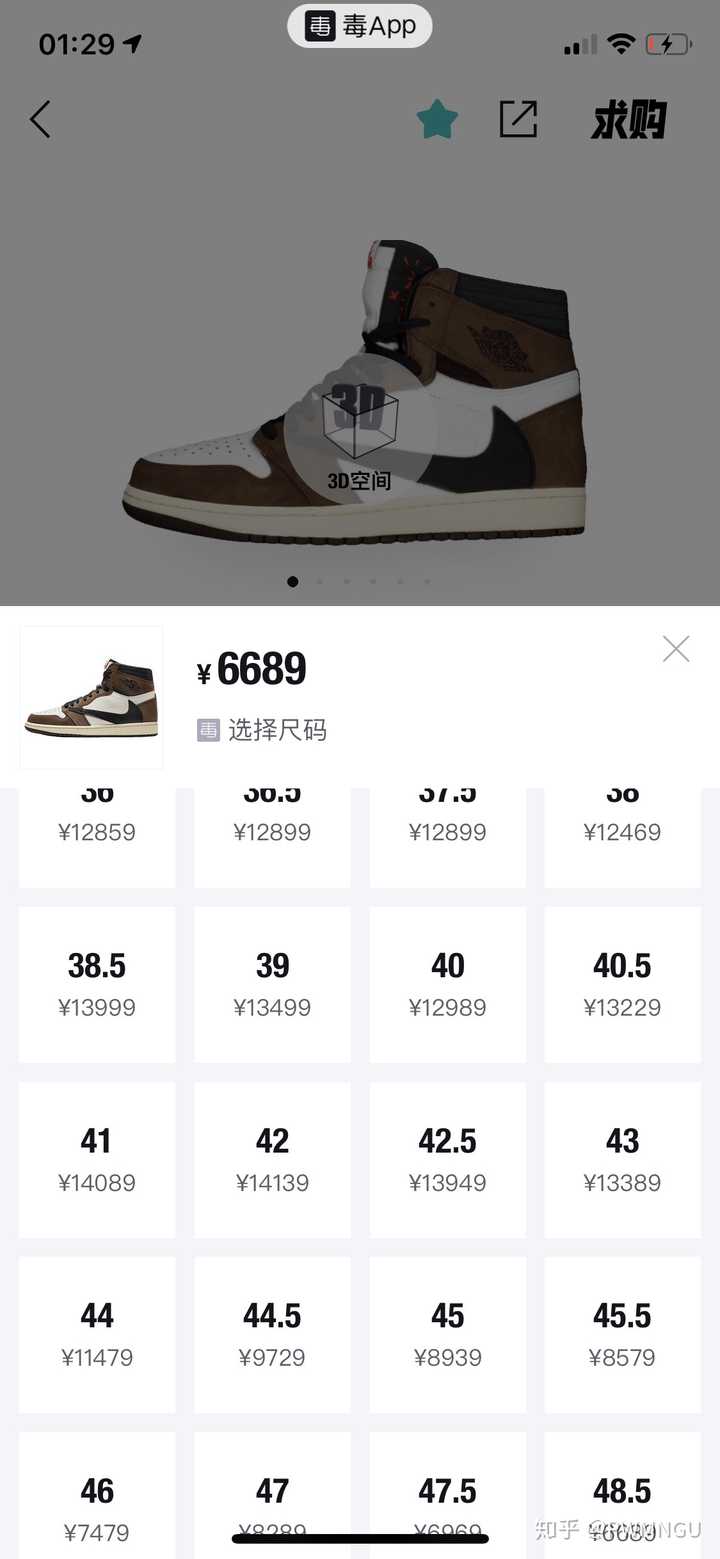This screenshot has width=720, height=1559.
Task: Go back with the top-left arrow
Action: coord(40,119)
